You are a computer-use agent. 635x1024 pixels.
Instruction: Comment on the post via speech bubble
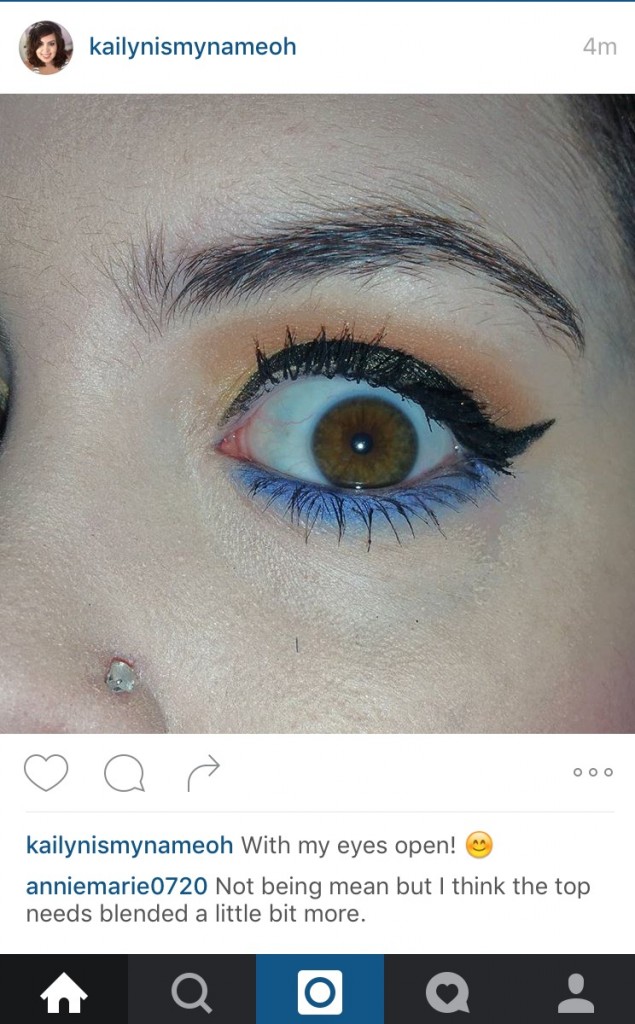pos(124,773)
